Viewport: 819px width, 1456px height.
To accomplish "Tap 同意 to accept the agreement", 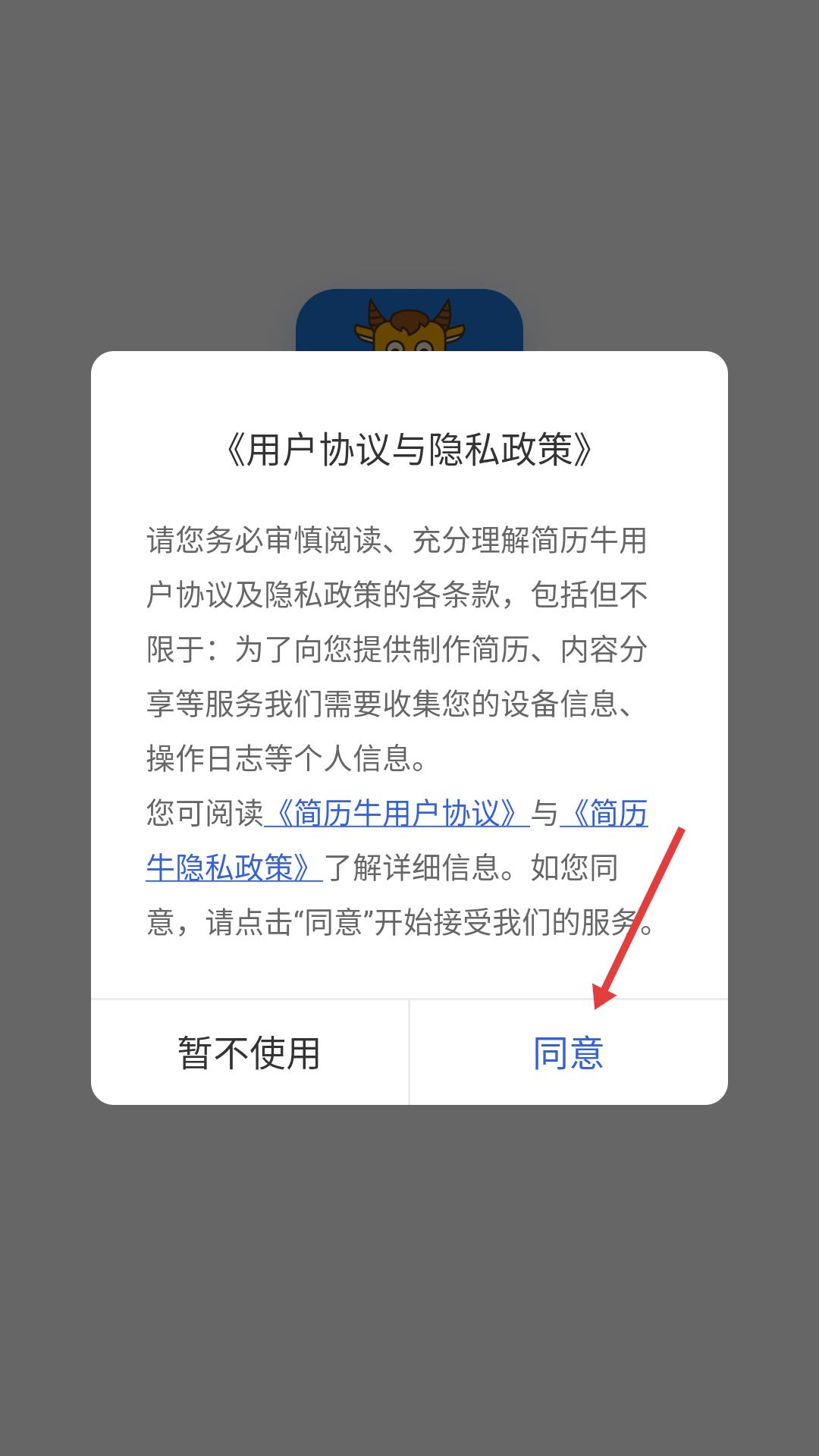I will click(x=568, y=1053).
